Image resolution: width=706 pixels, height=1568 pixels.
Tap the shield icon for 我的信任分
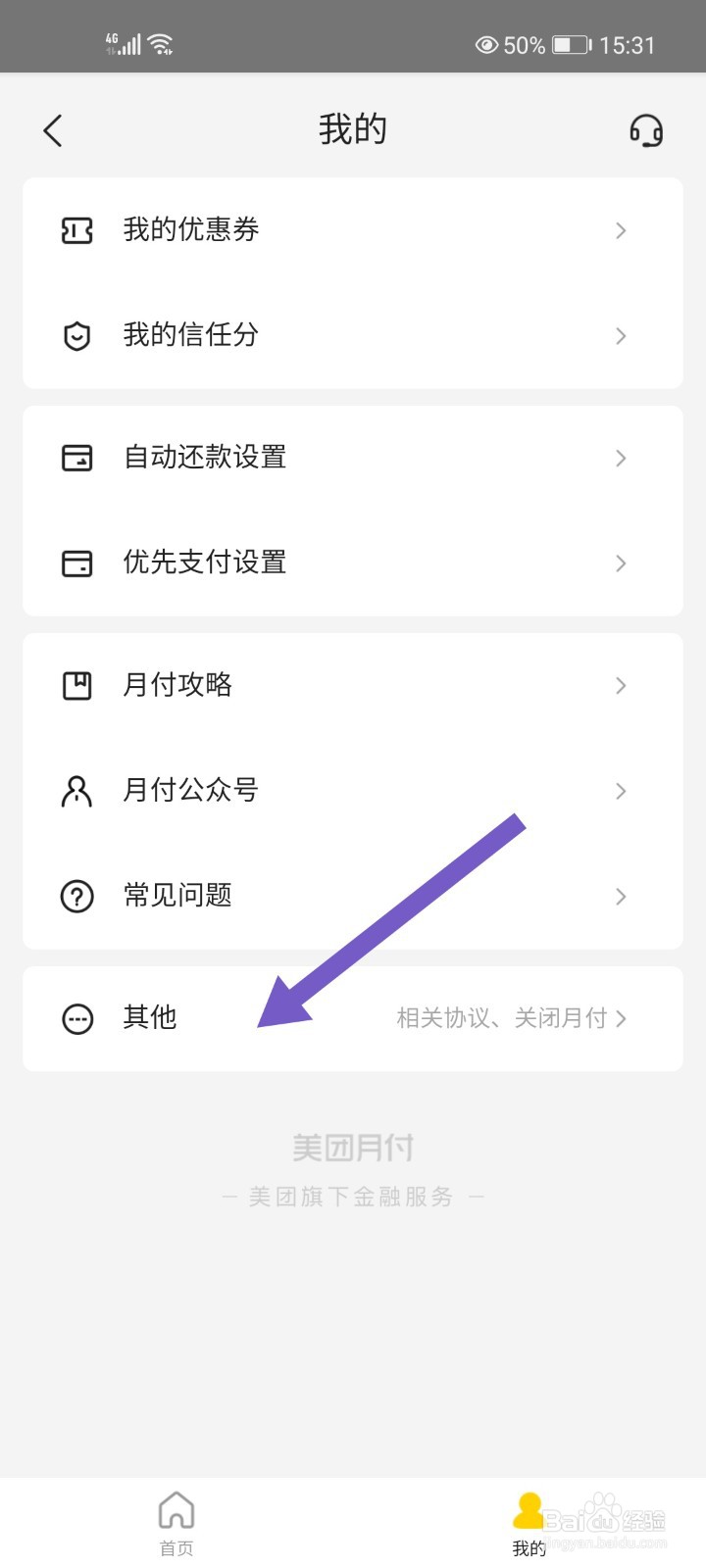pos(76,336)
